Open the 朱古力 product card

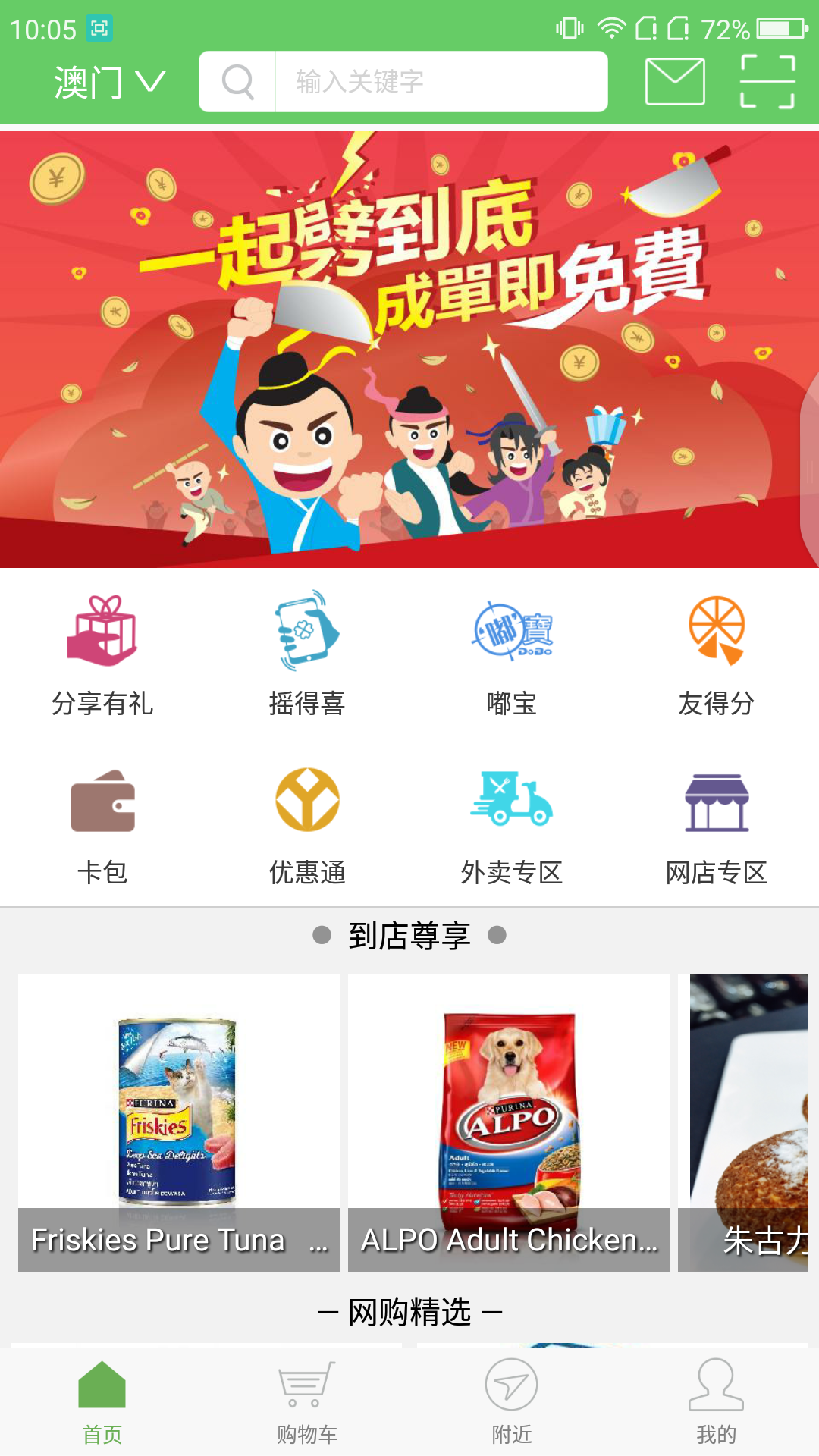tap(747, 1122)
